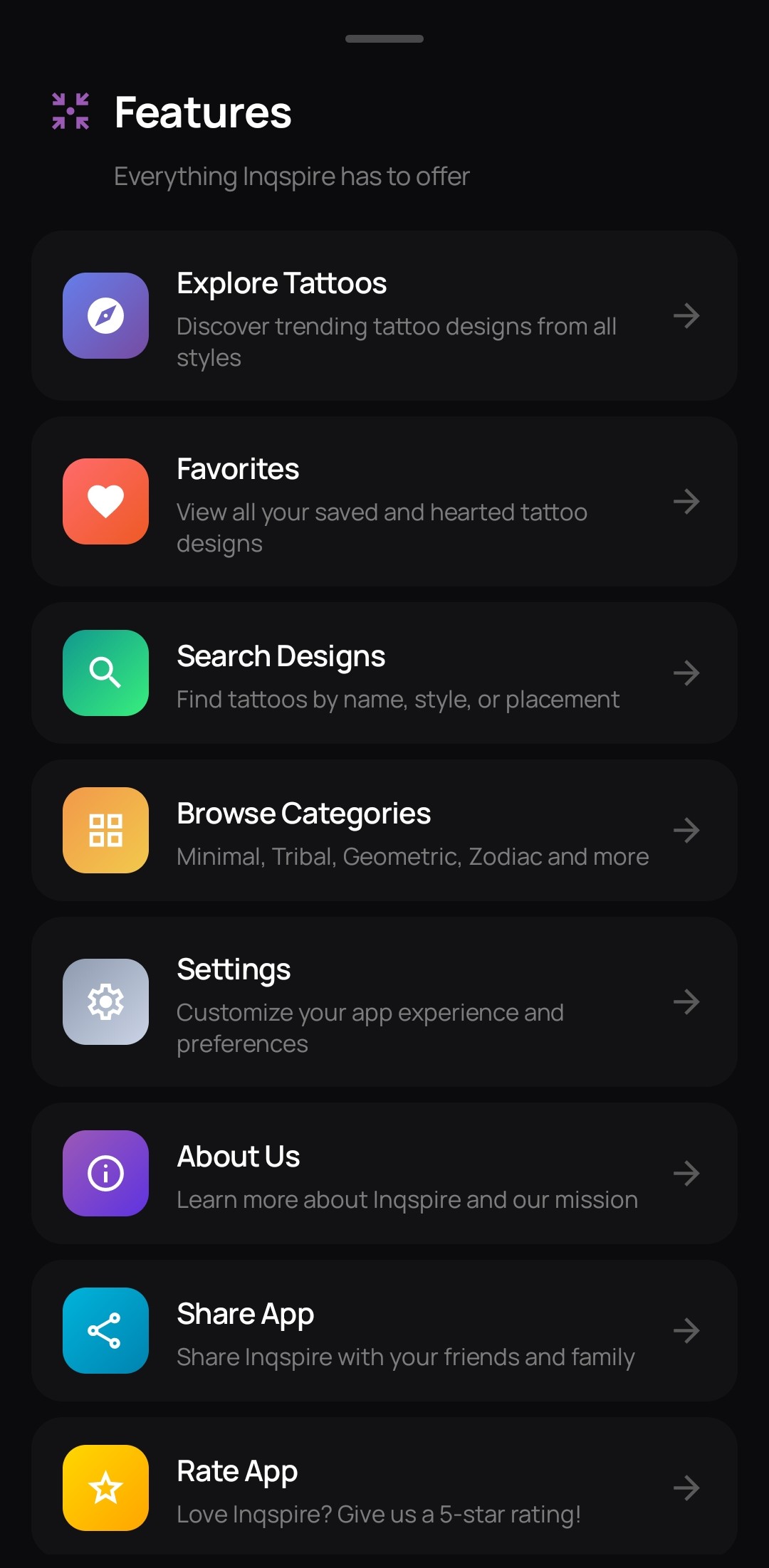The width and height of the screenshot is (769, 1568).
Task: Open Search Designs
Action: coord(384,673)
